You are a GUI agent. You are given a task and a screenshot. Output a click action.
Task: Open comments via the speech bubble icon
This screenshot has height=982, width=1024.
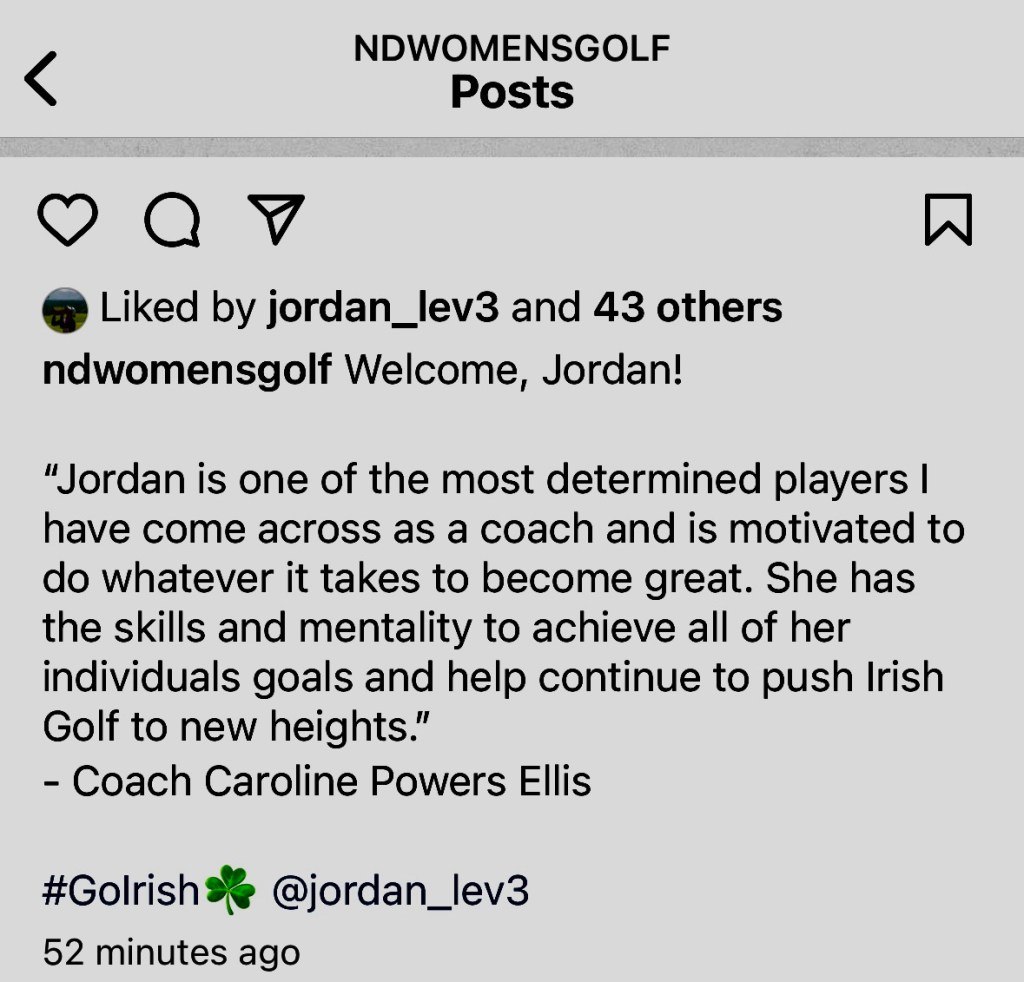[x=172, y=220]
